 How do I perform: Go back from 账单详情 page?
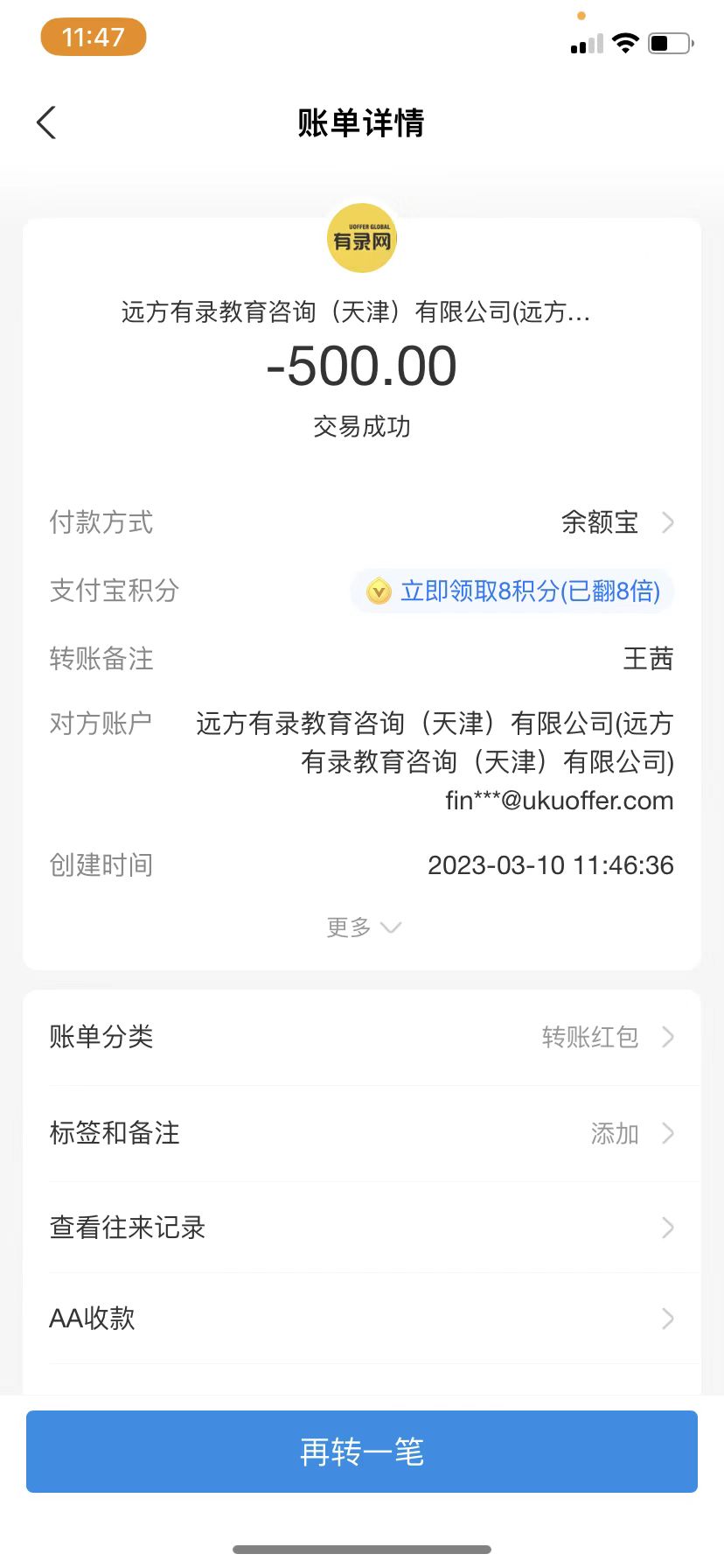[47, 122]
